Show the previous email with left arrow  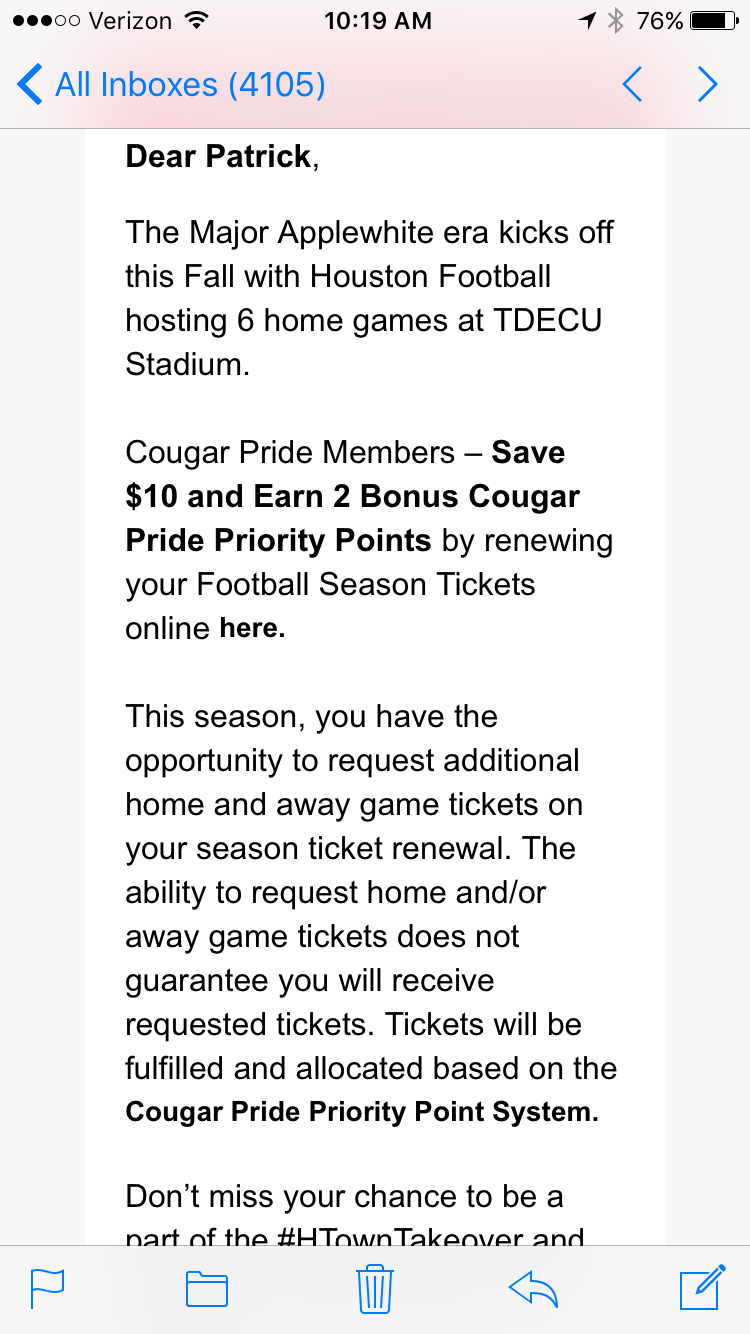tap(632, 85)
